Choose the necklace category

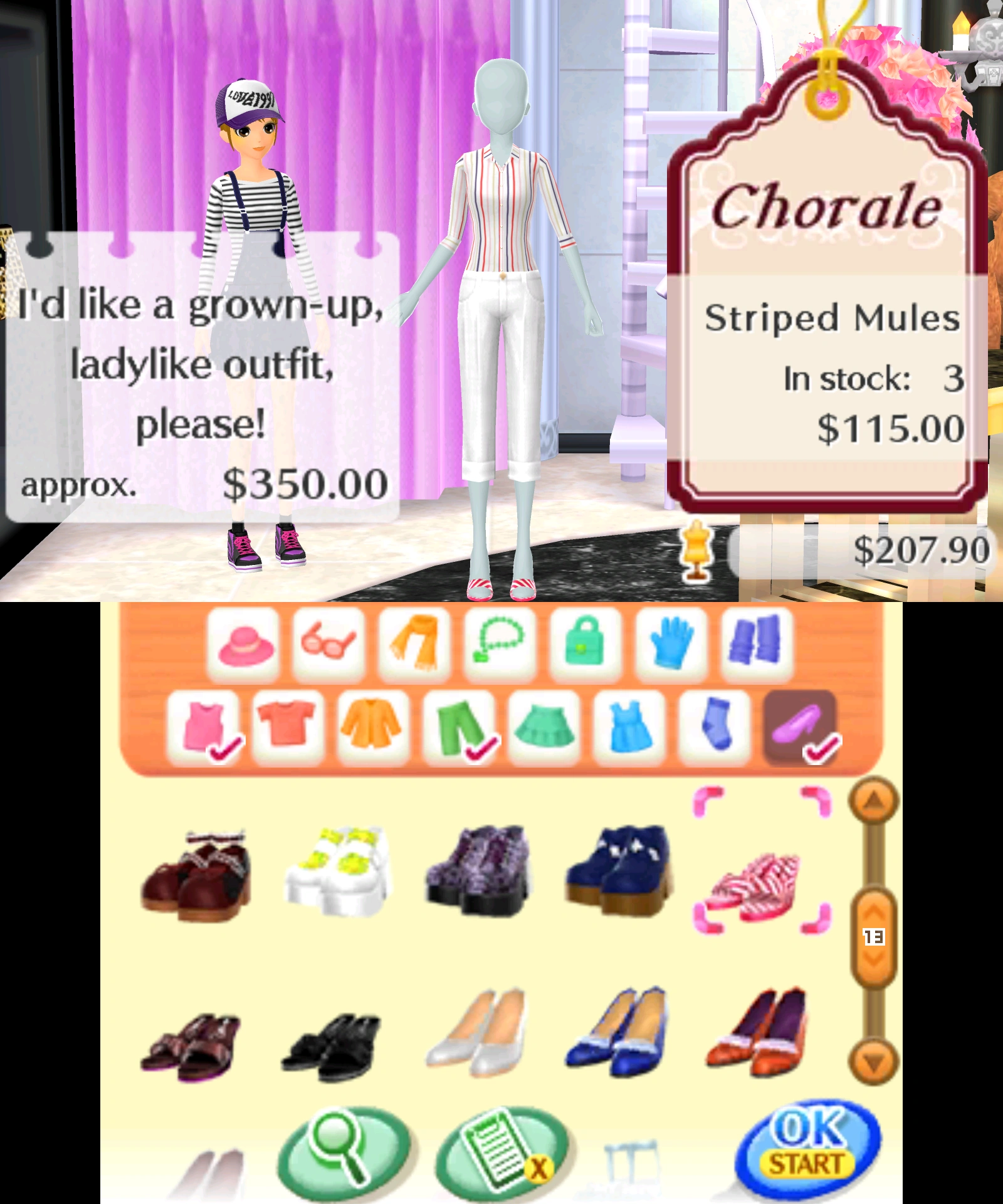[x=500, y=643]
